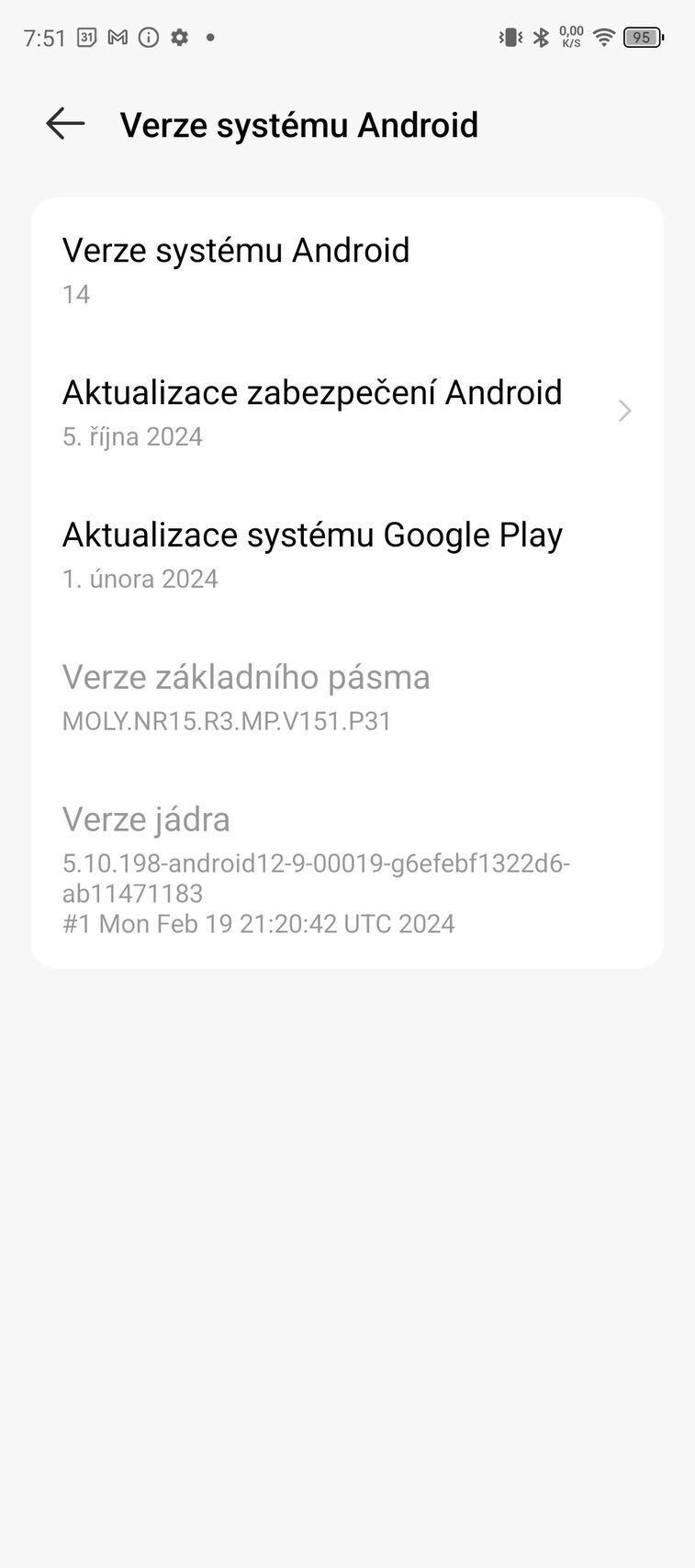Tap the back arrow
695x1568 pixels.
click(x=63, y=124)
